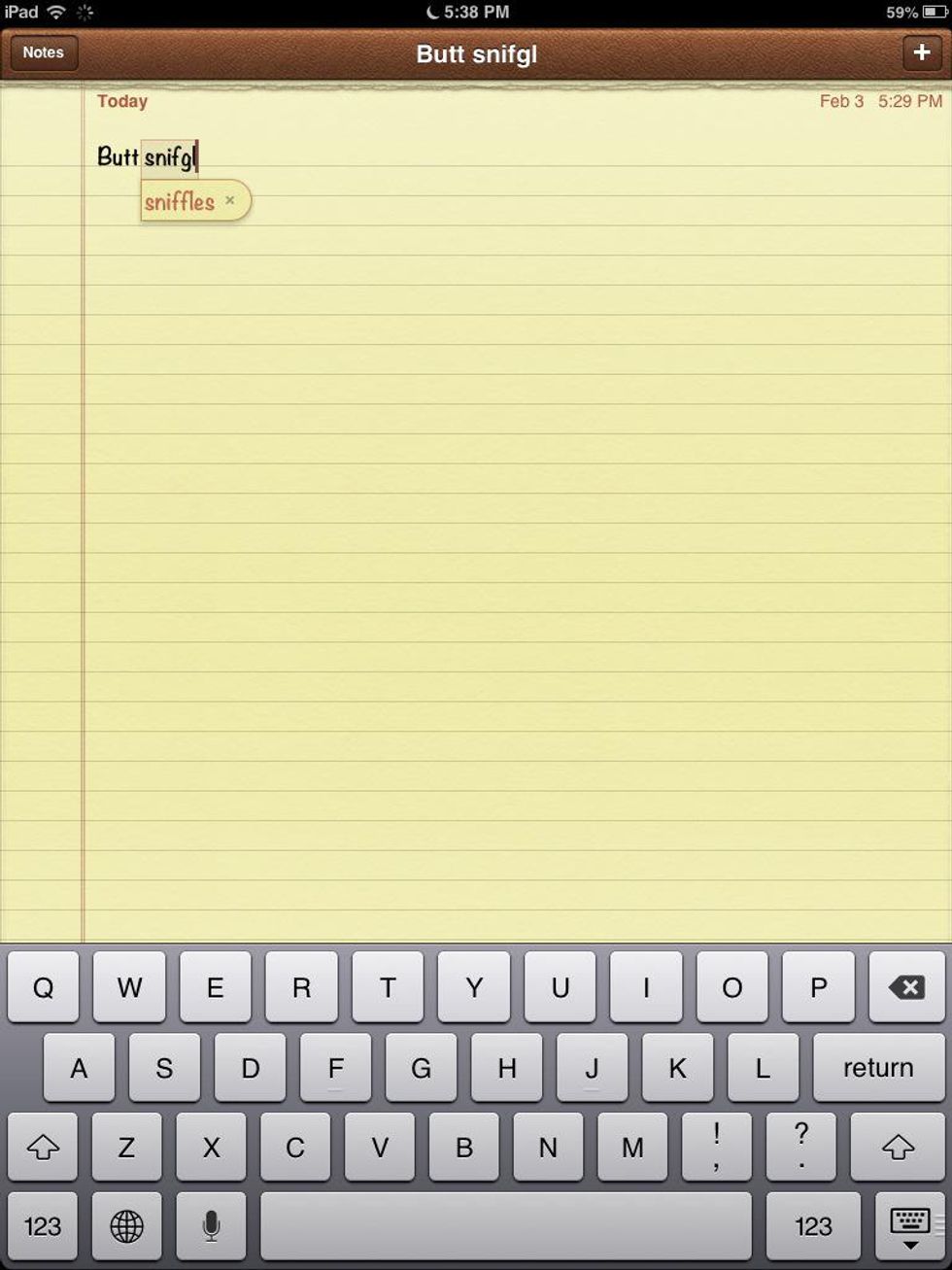The height and width of the screenshot is (1270, 952).
Task: Hit the backspace key
Action: pyautogui.click(x=905, y=988)
